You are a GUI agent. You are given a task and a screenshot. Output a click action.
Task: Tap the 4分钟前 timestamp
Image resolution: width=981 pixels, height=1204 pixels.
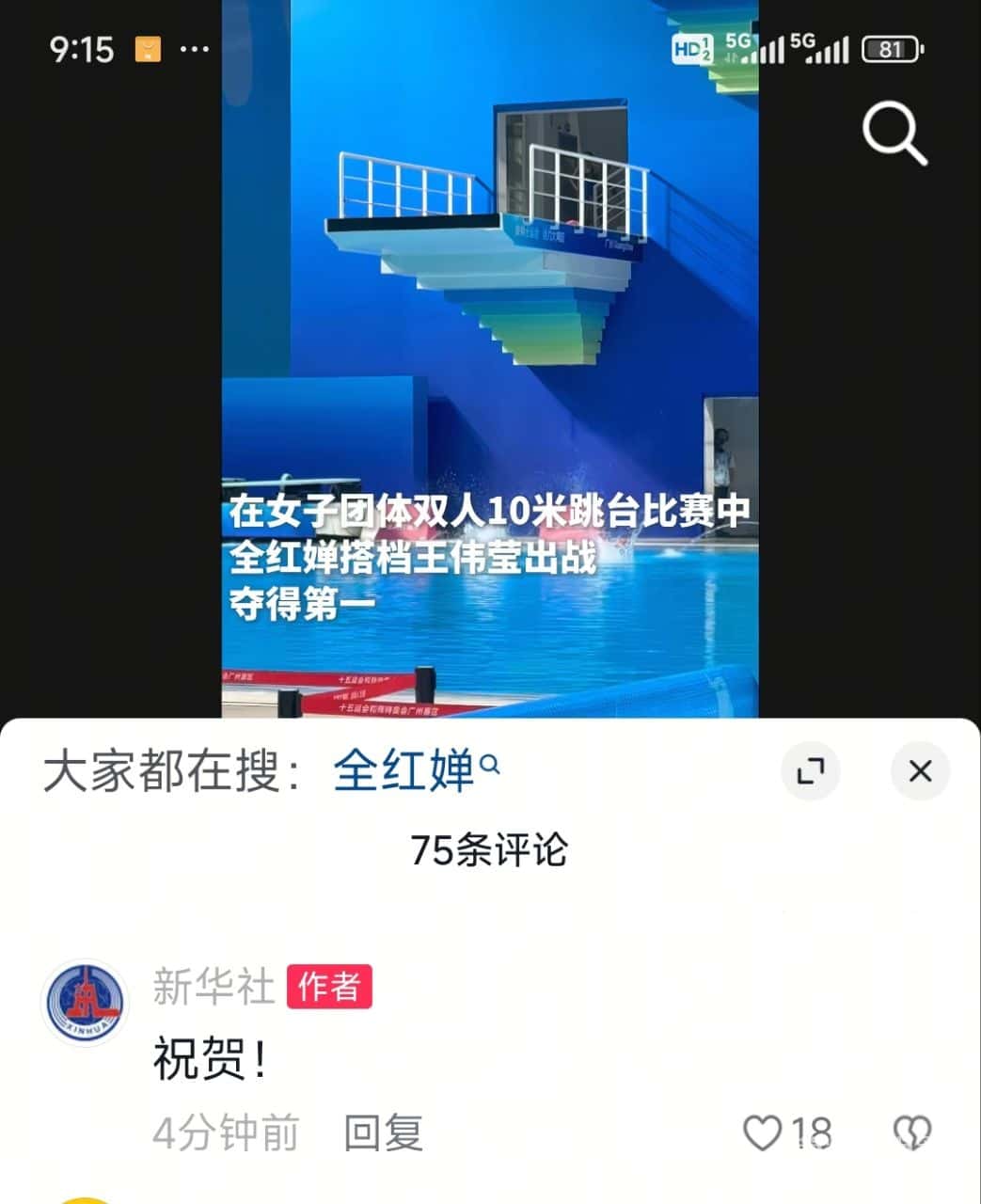pos(226,1134)
